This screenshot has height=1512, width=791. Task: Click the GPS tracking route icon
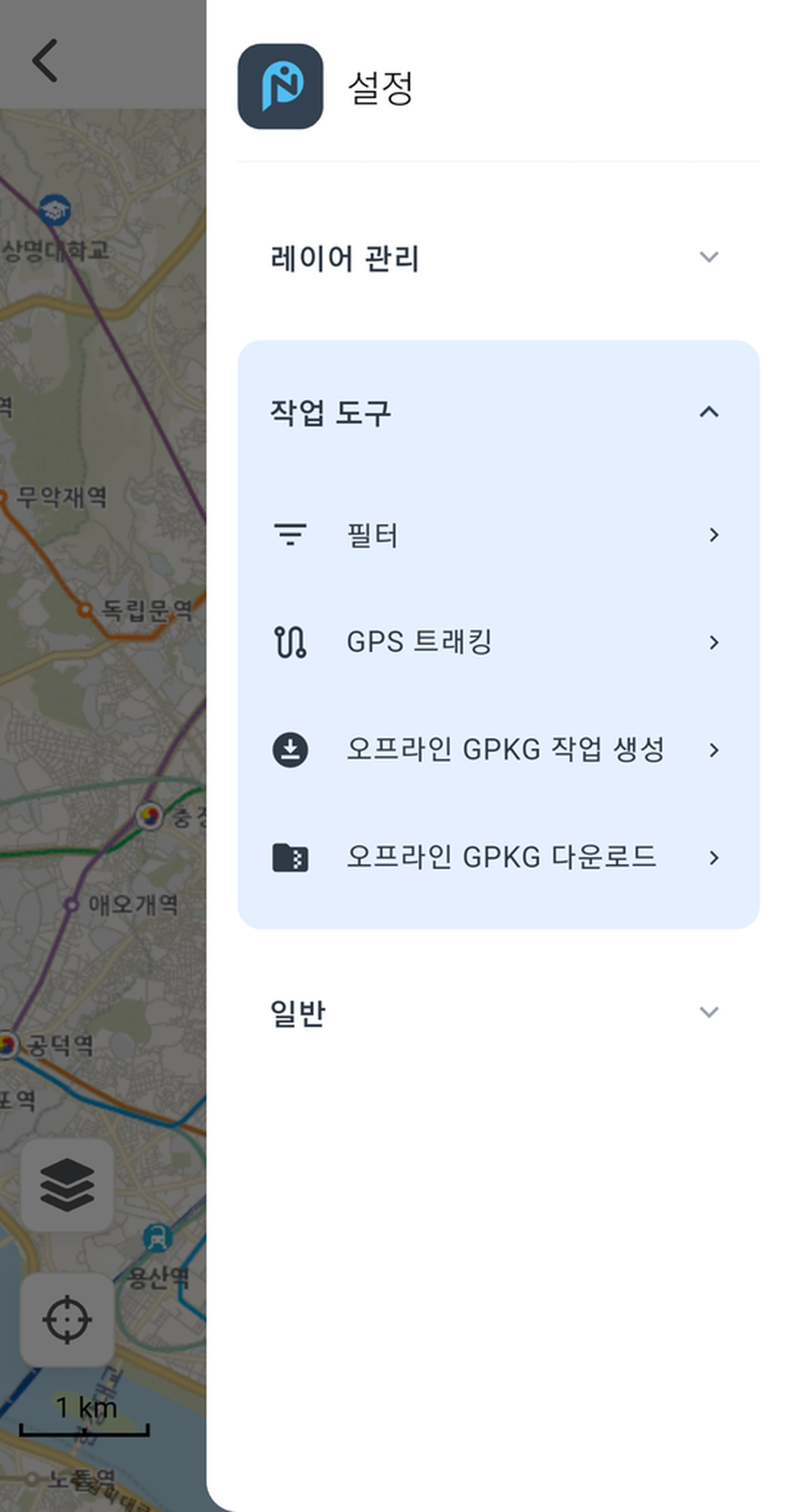(291, 642)
